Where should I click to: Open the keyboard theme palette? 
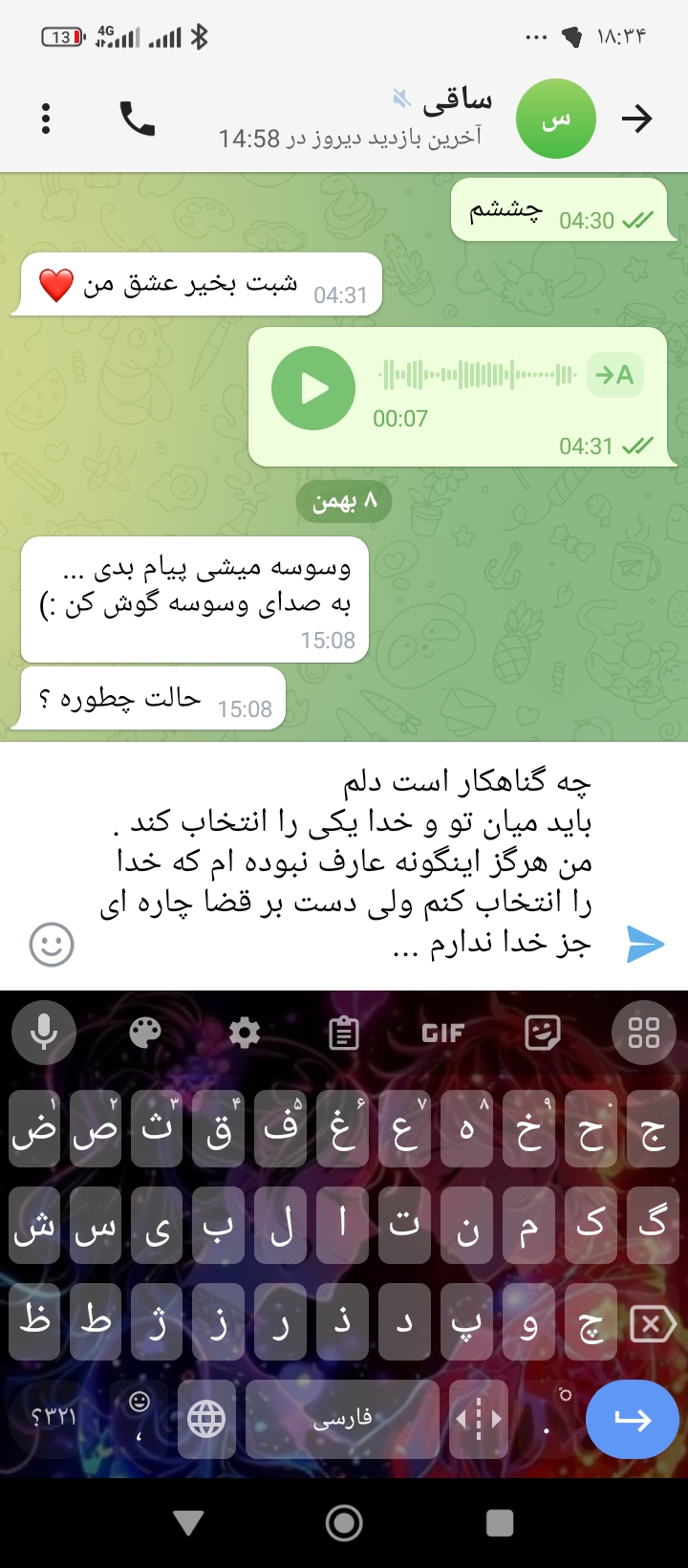(145, 1033)
